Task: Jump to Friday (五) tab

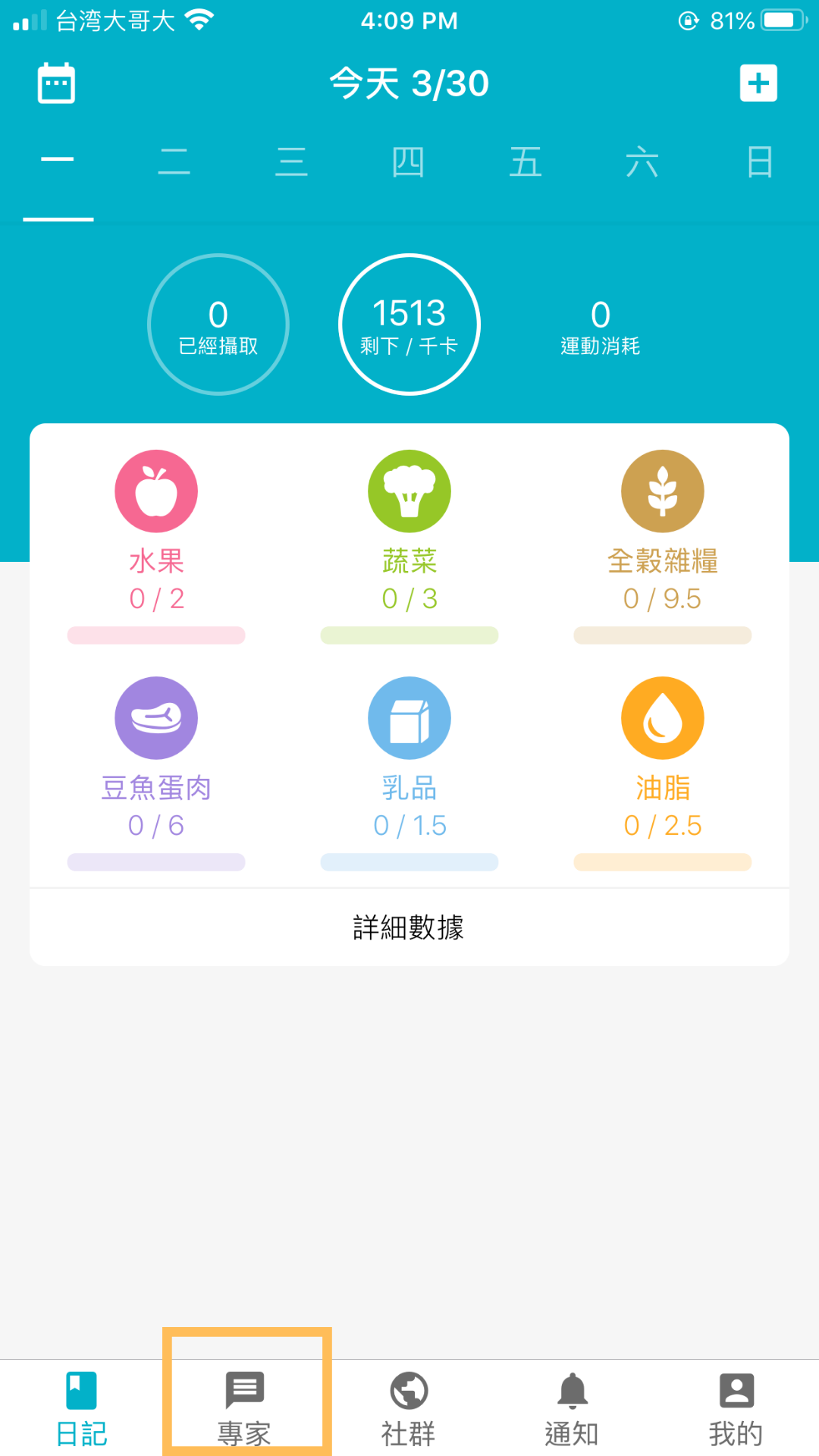Action: tap(526, 162)
